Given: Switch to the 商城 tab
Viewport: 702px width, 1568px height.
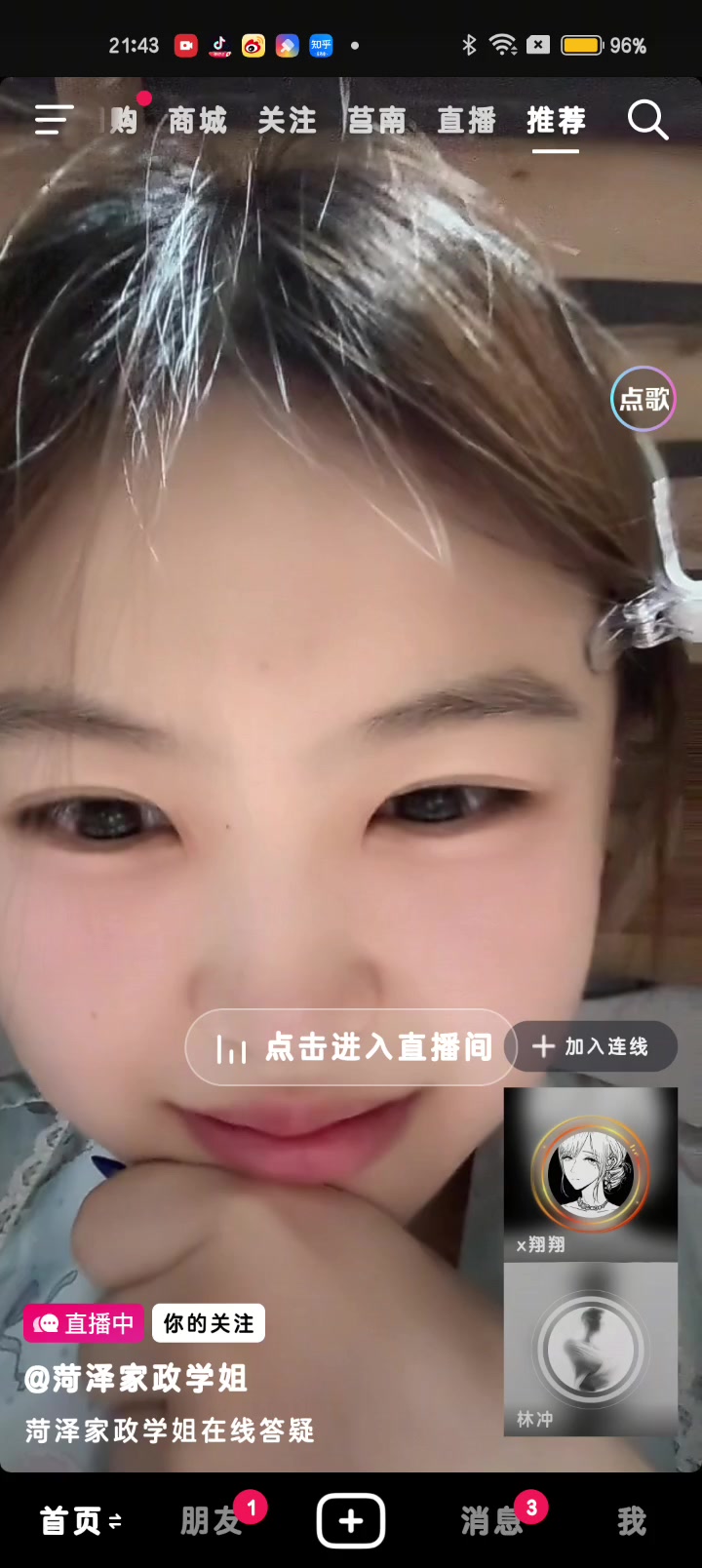Looking at the screenshot, I should pyautogui.click(x=198, y=121).
